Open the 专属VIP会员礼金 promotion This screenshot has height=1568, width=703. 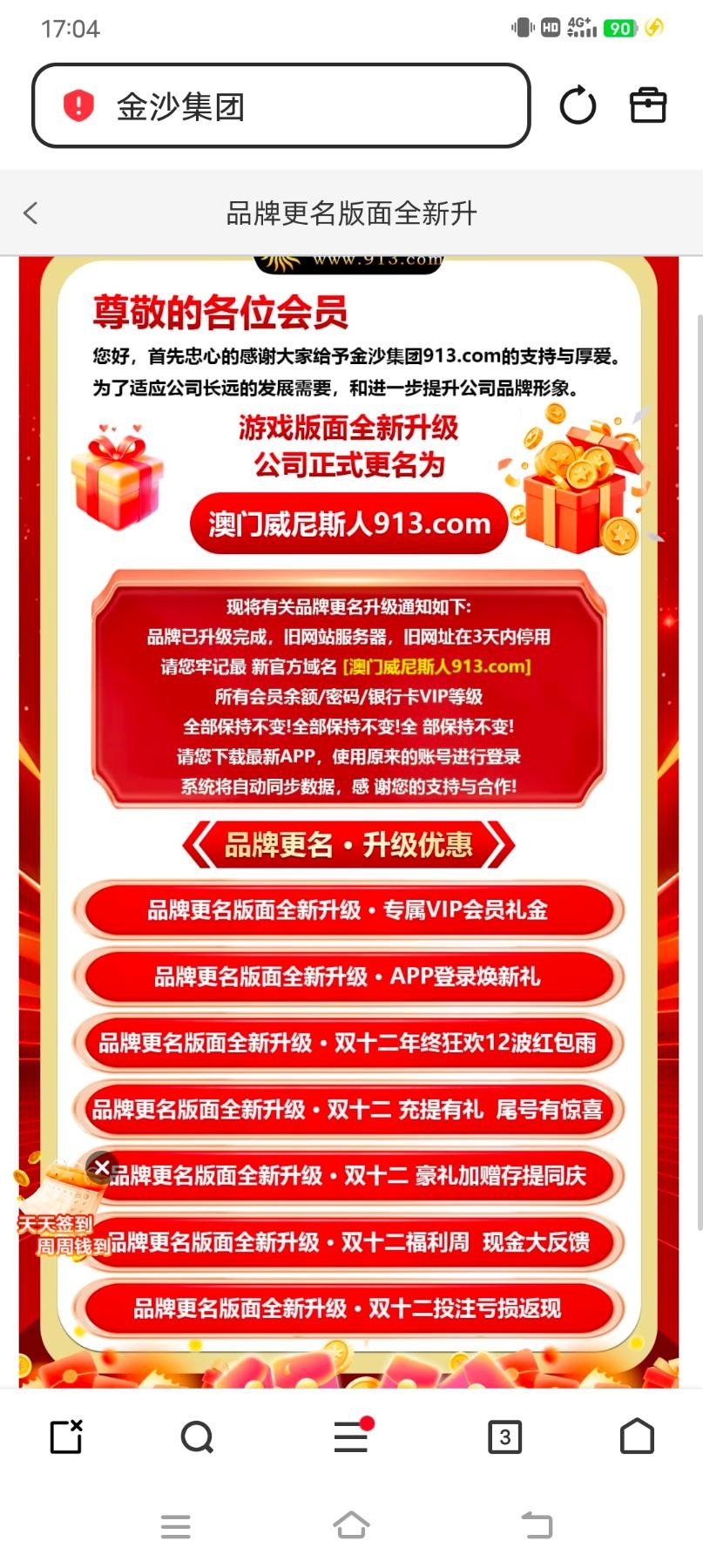pyautogui.click(x=348, y=910)
